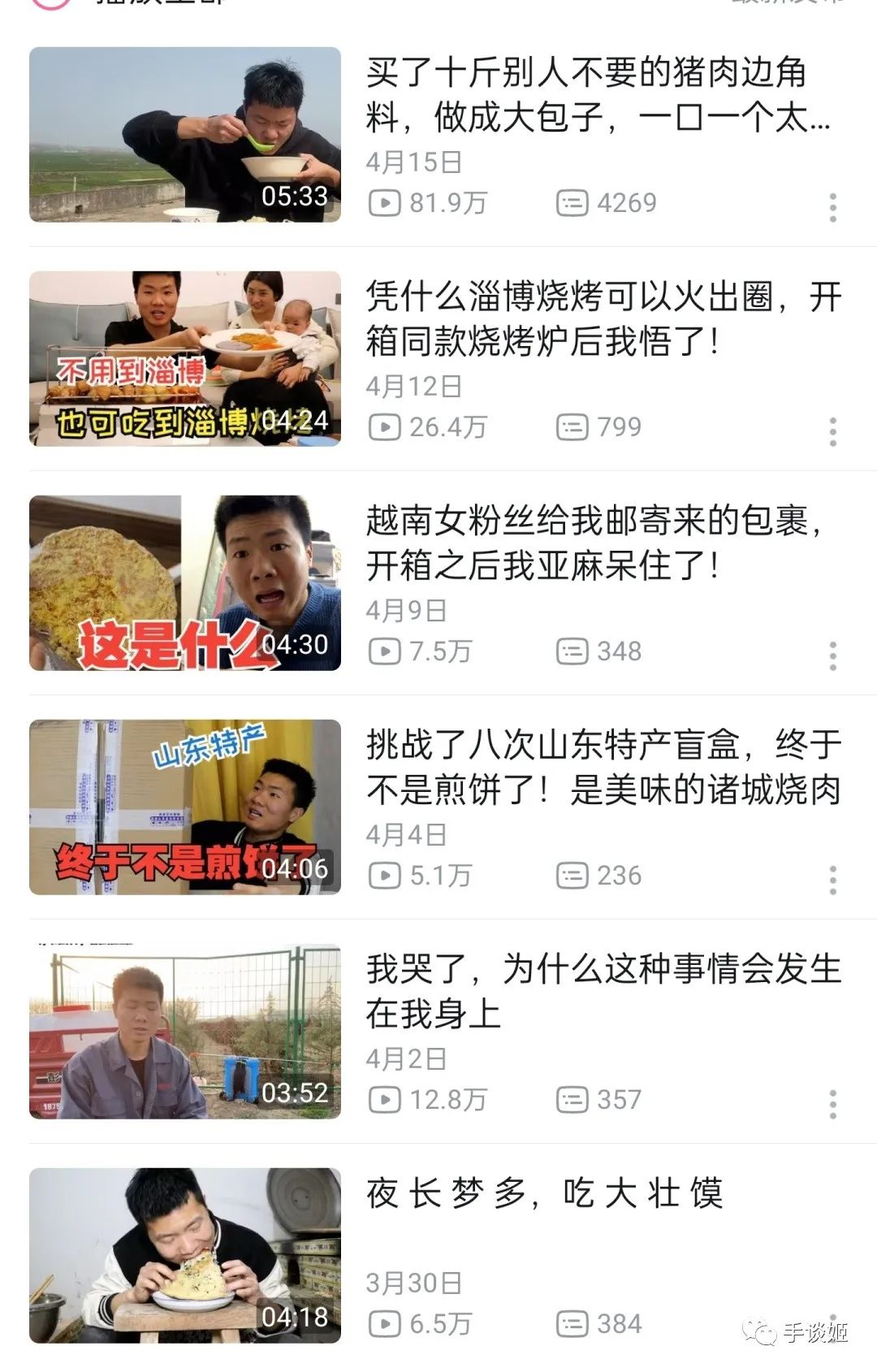Watch the 越南女粉丝 package unboxing video
The width and height of the screenshot is (877, 1372).
pyautogui.click(x=185, y=583)
